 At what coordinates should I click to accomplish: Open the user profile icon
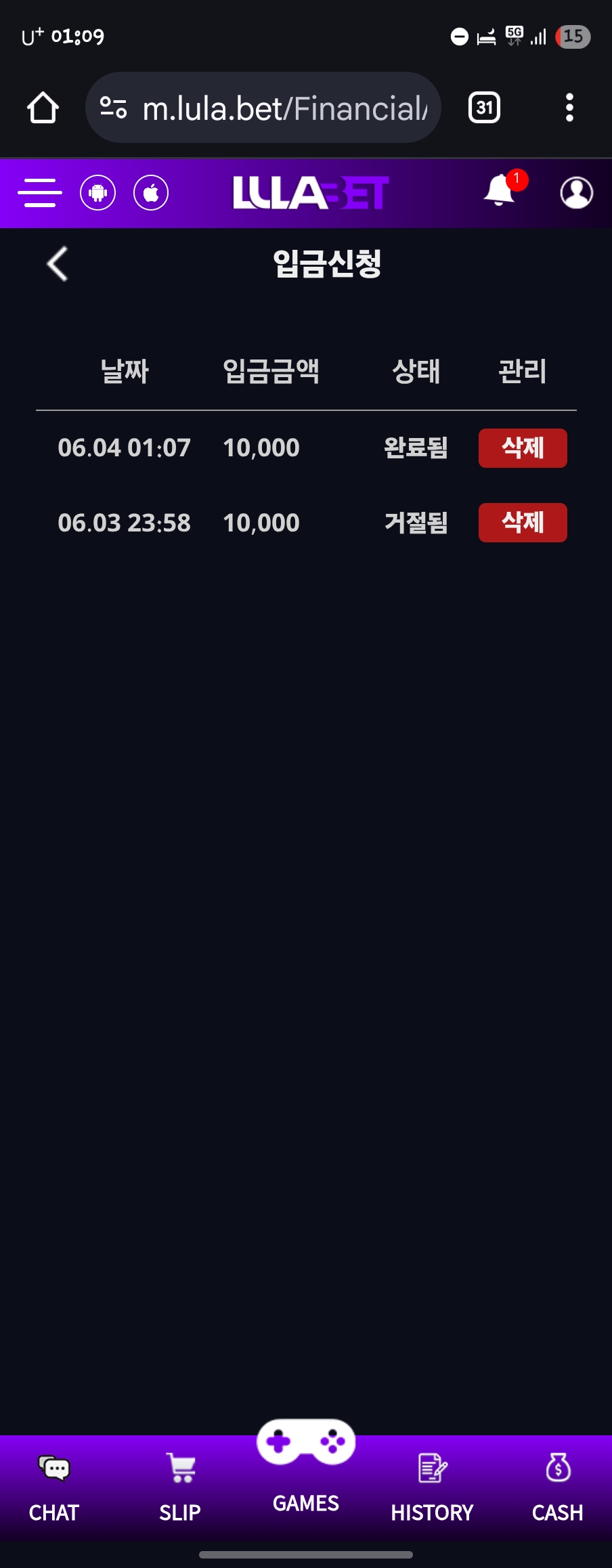tap(576, 193)
